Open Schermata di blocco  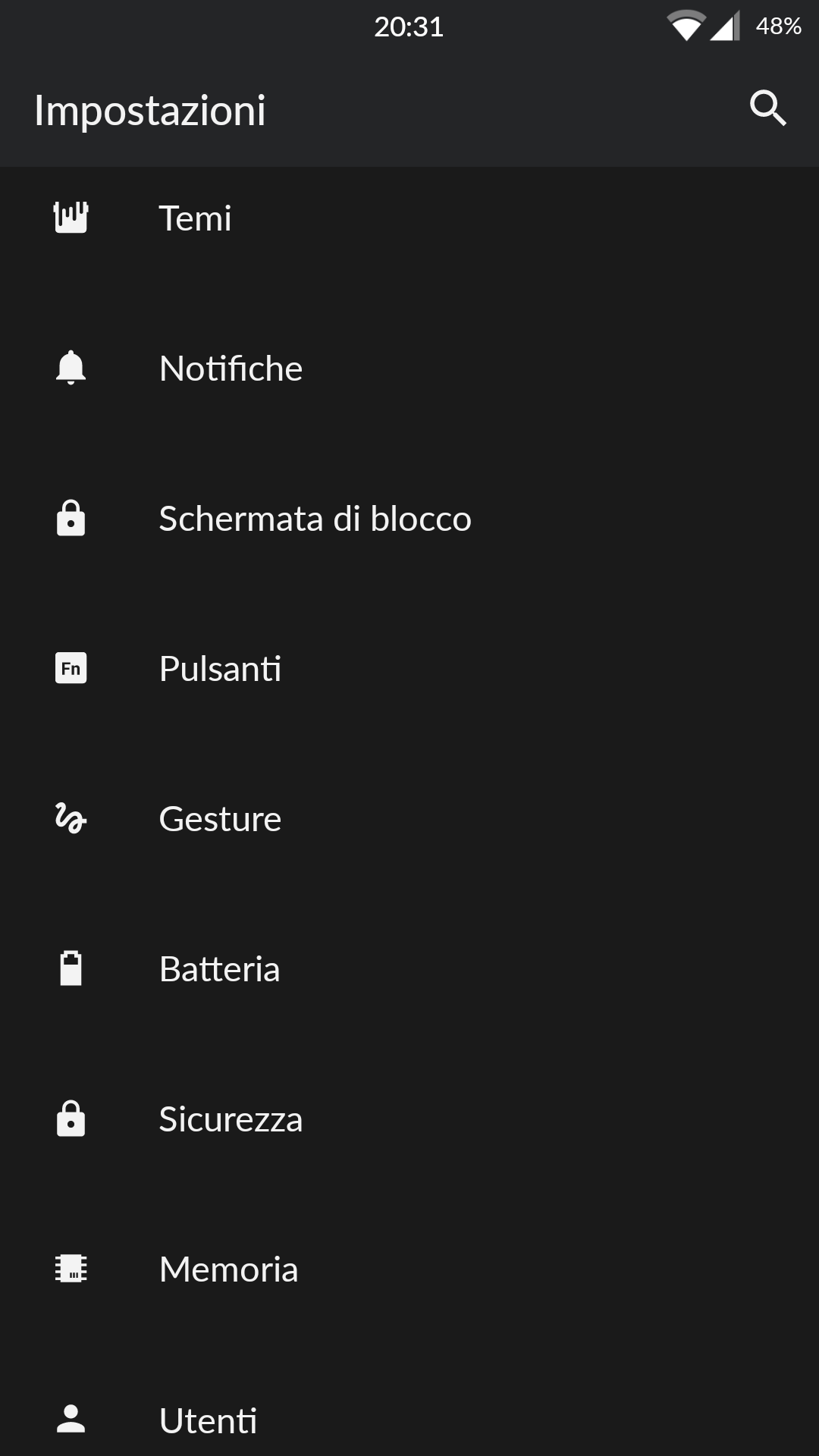tap(409, 519)
